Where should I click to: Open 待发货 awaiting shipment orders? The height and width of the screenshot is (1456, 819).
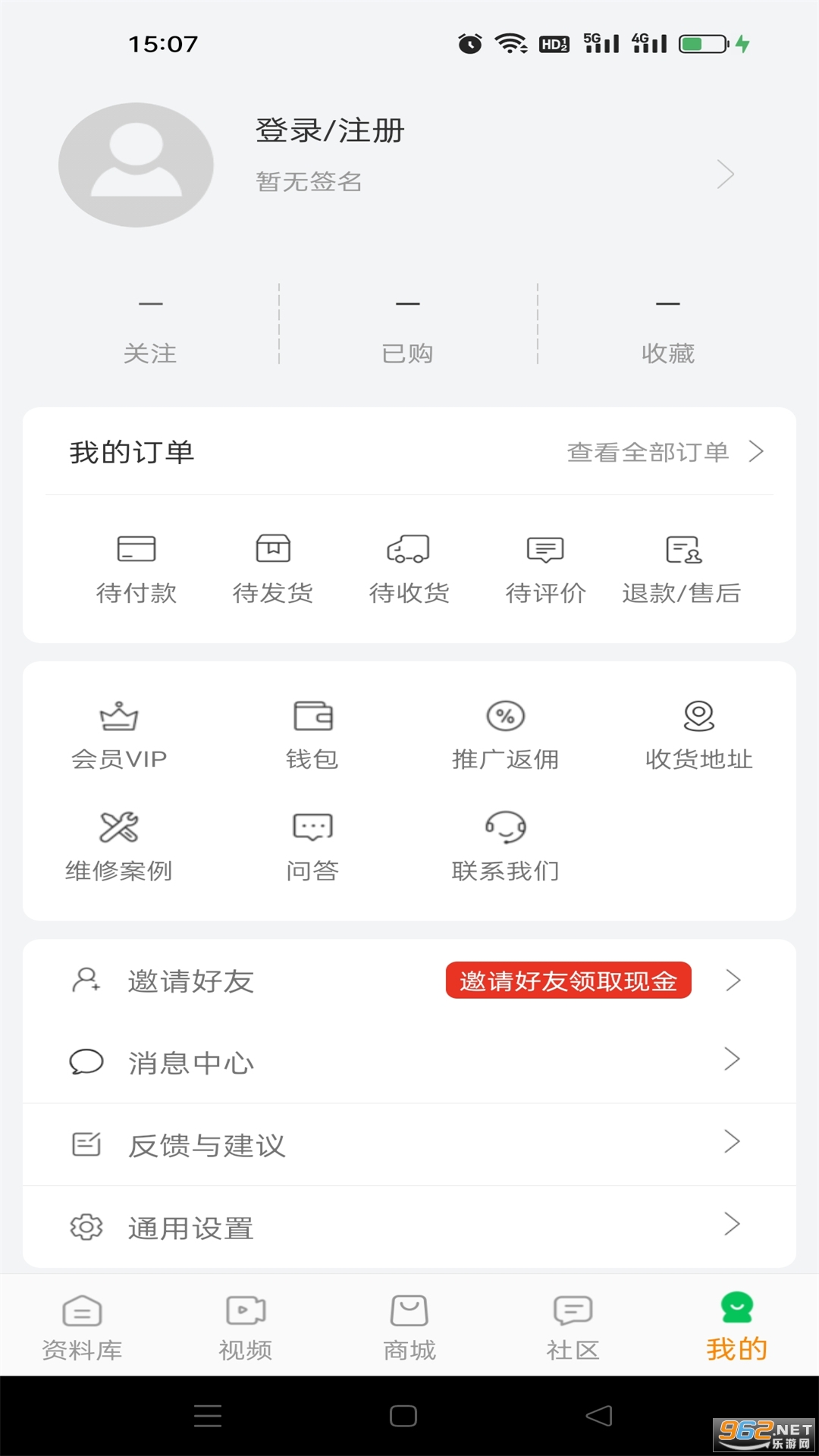pos(272,567)
